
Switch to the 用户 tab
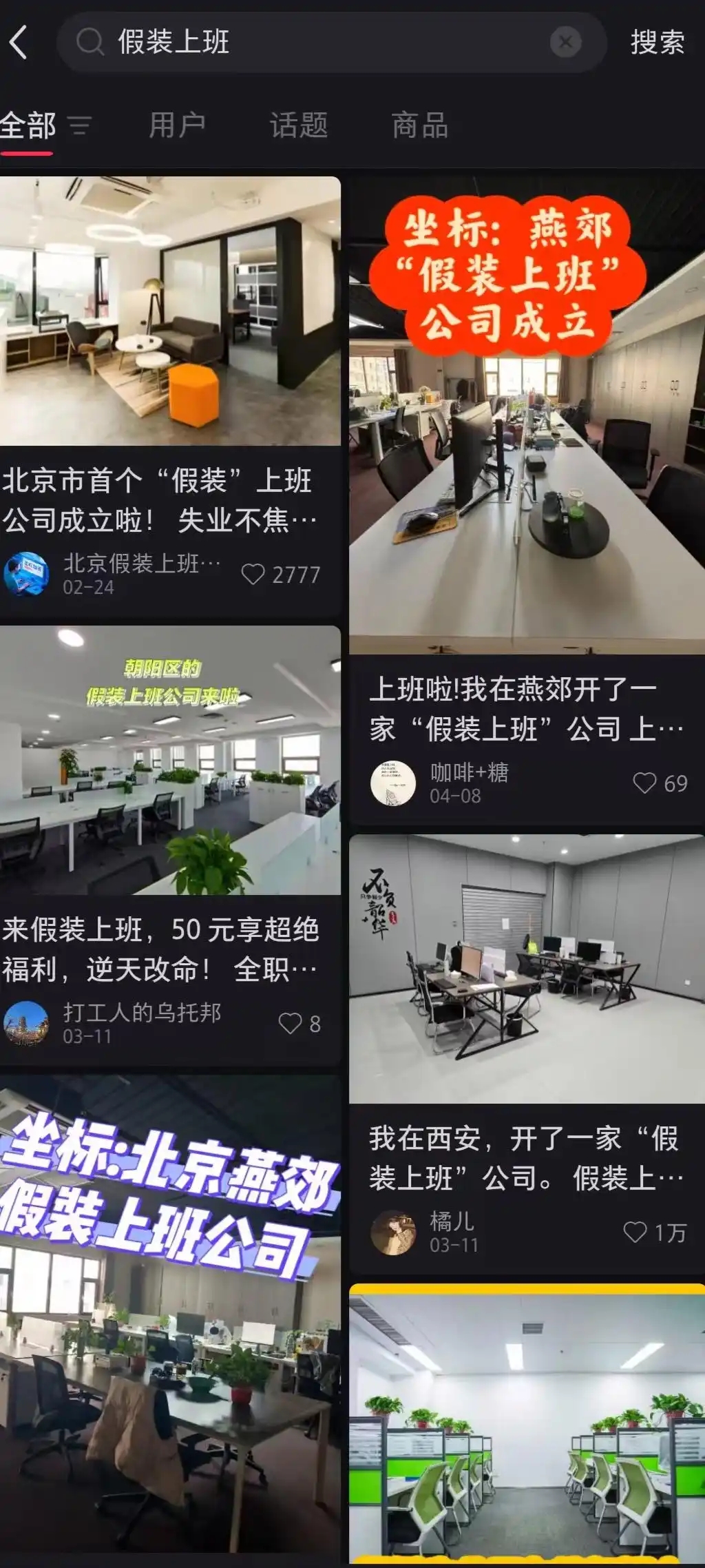pyautogui.click(x=177, y=126)
